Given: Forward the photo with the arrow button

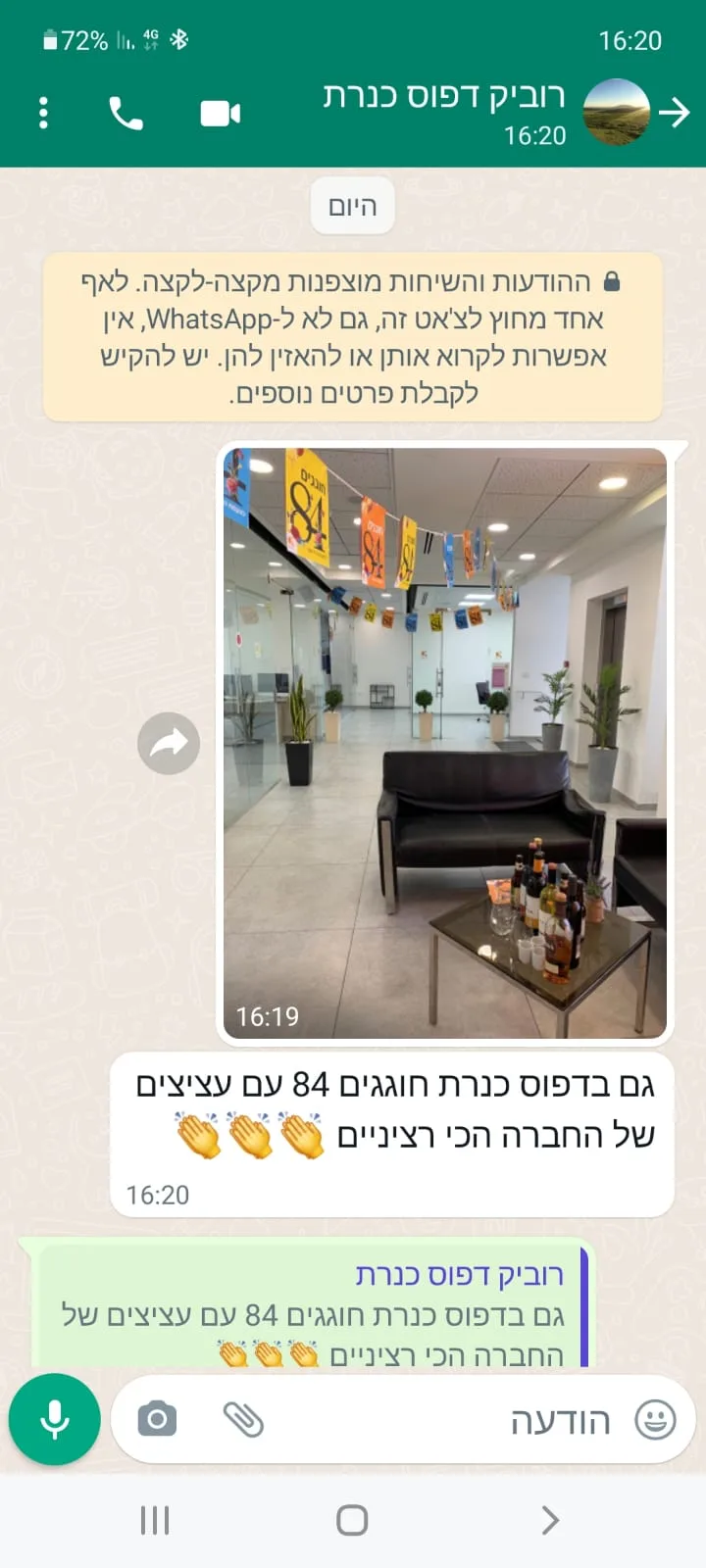Looking at the screenshot, I should [169, 743].
